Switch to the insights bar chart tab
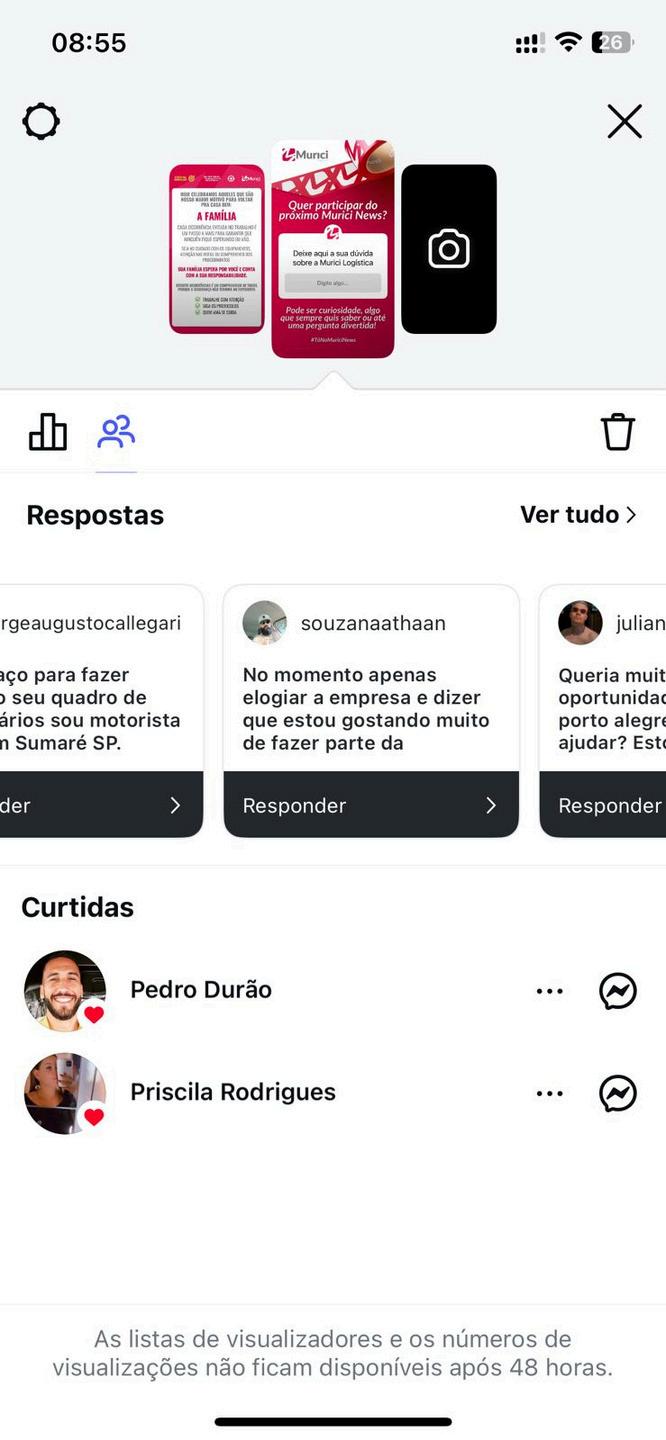 point(48,432)
